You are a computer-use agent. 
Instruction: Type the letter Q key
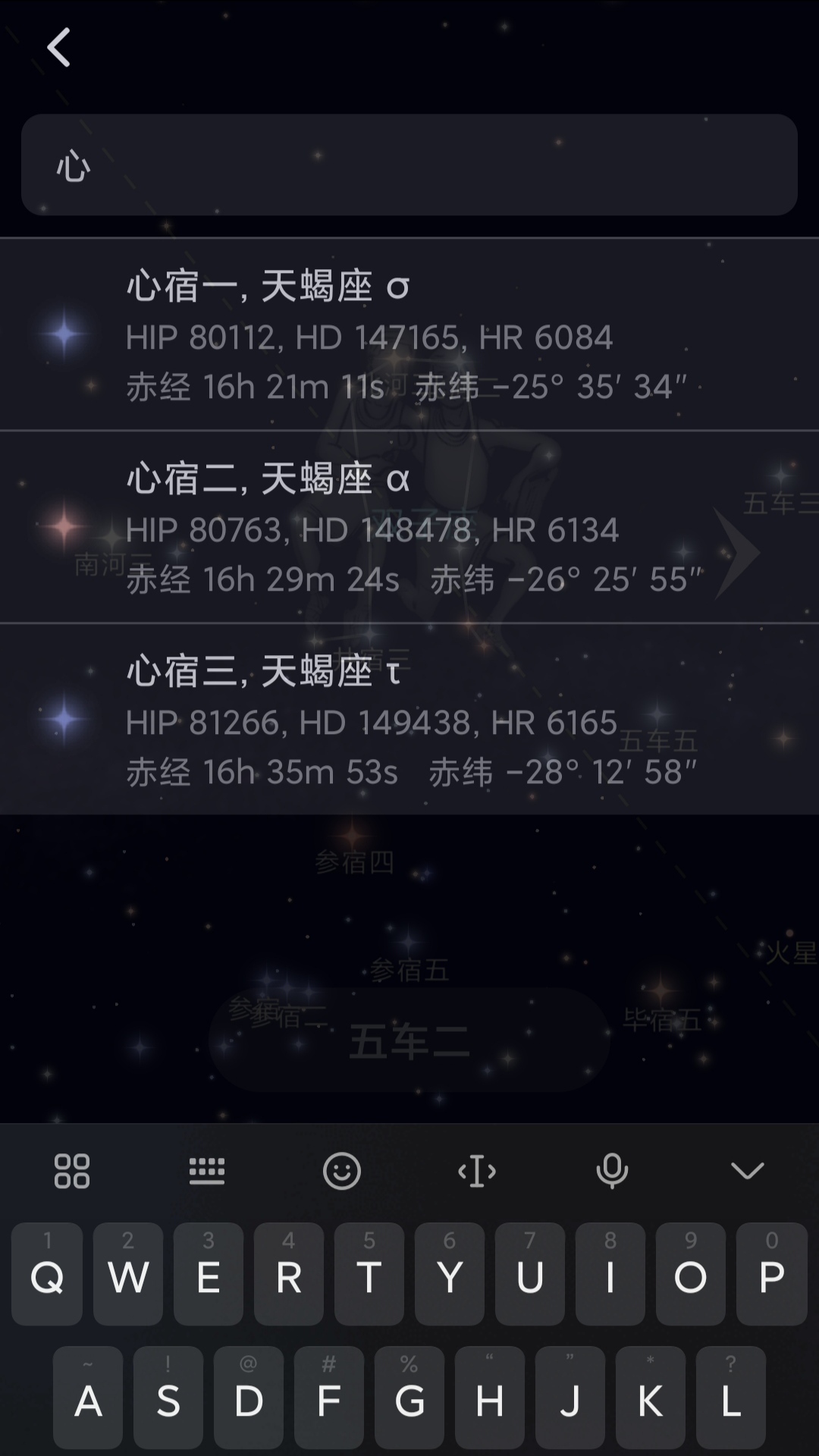[x=47, y=1276]
